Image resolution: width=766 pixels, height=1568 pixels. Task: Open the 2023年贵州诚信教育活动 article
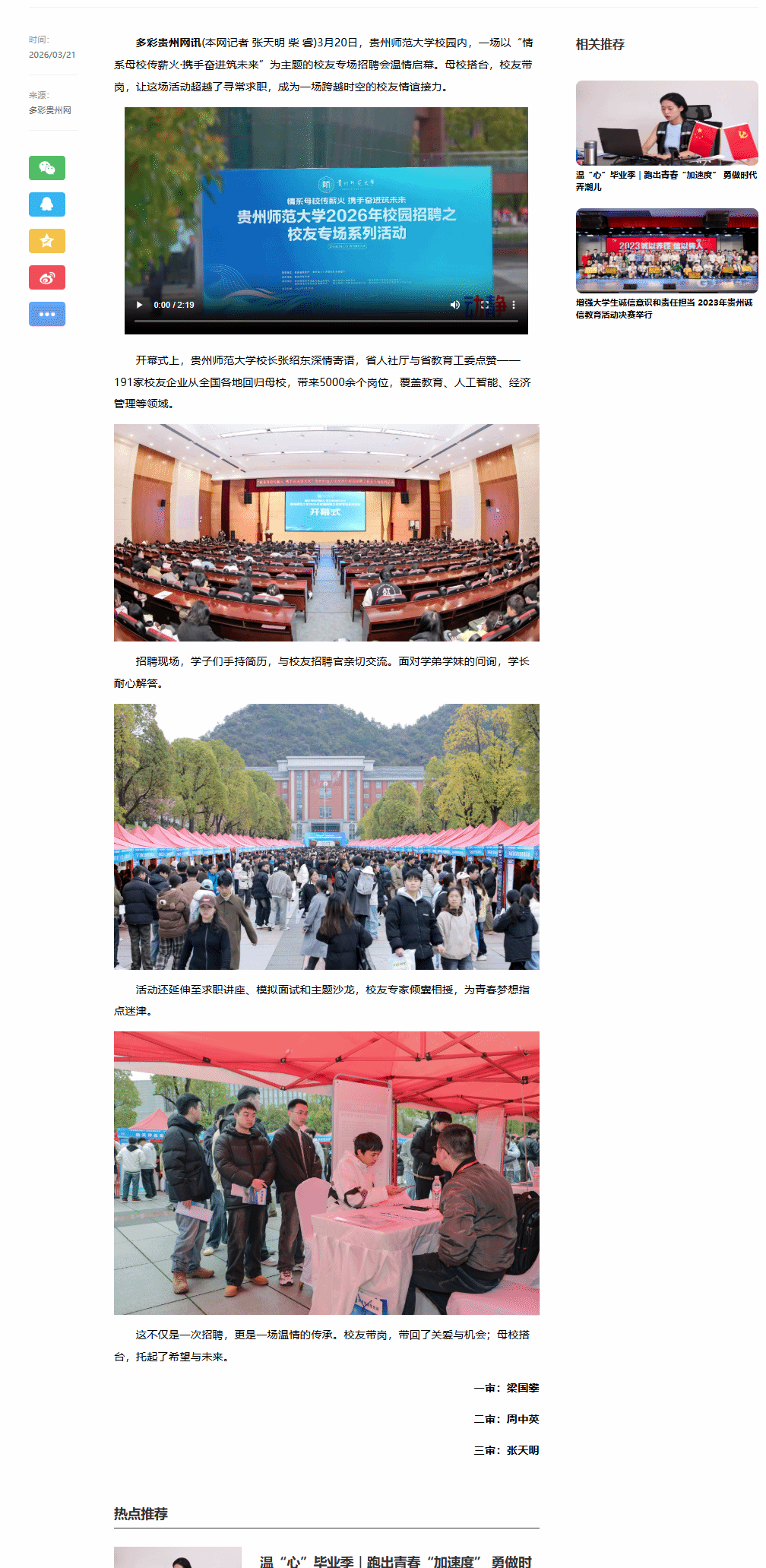coord(663,308)
